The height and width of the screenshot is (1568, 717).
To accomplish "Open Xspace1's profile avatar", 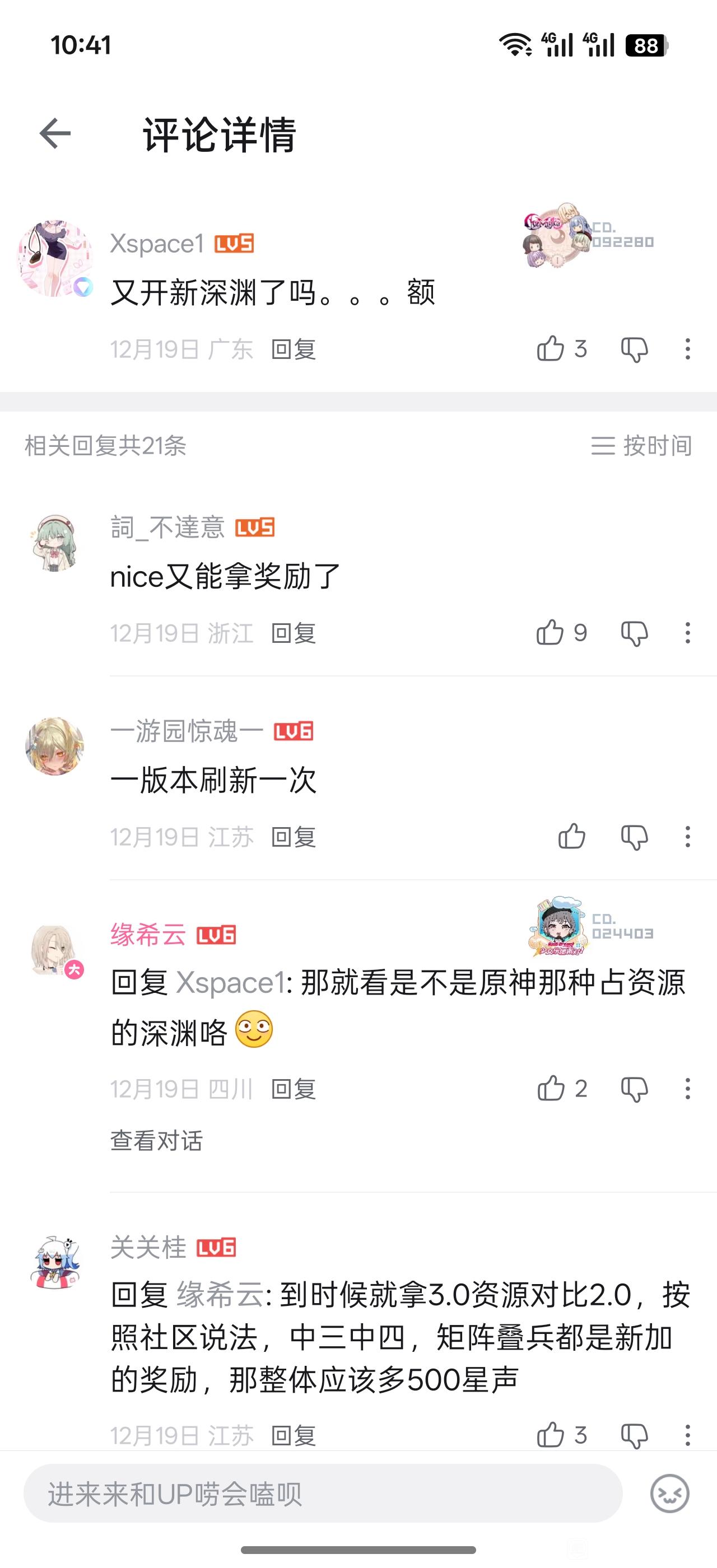I will 55,259.
